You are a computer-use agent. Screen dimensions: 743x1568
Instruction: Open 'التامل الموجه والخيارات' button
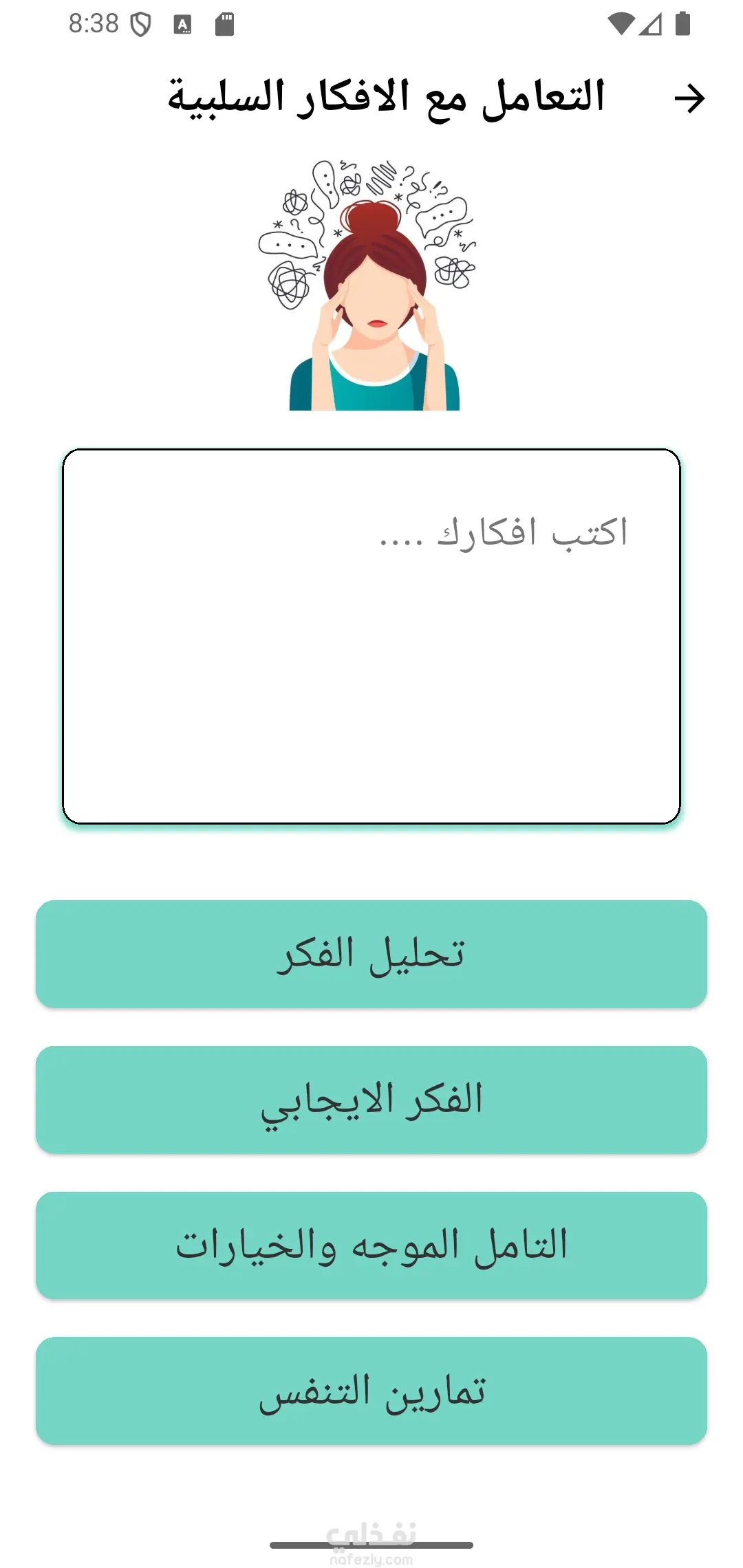(371, 1245)
